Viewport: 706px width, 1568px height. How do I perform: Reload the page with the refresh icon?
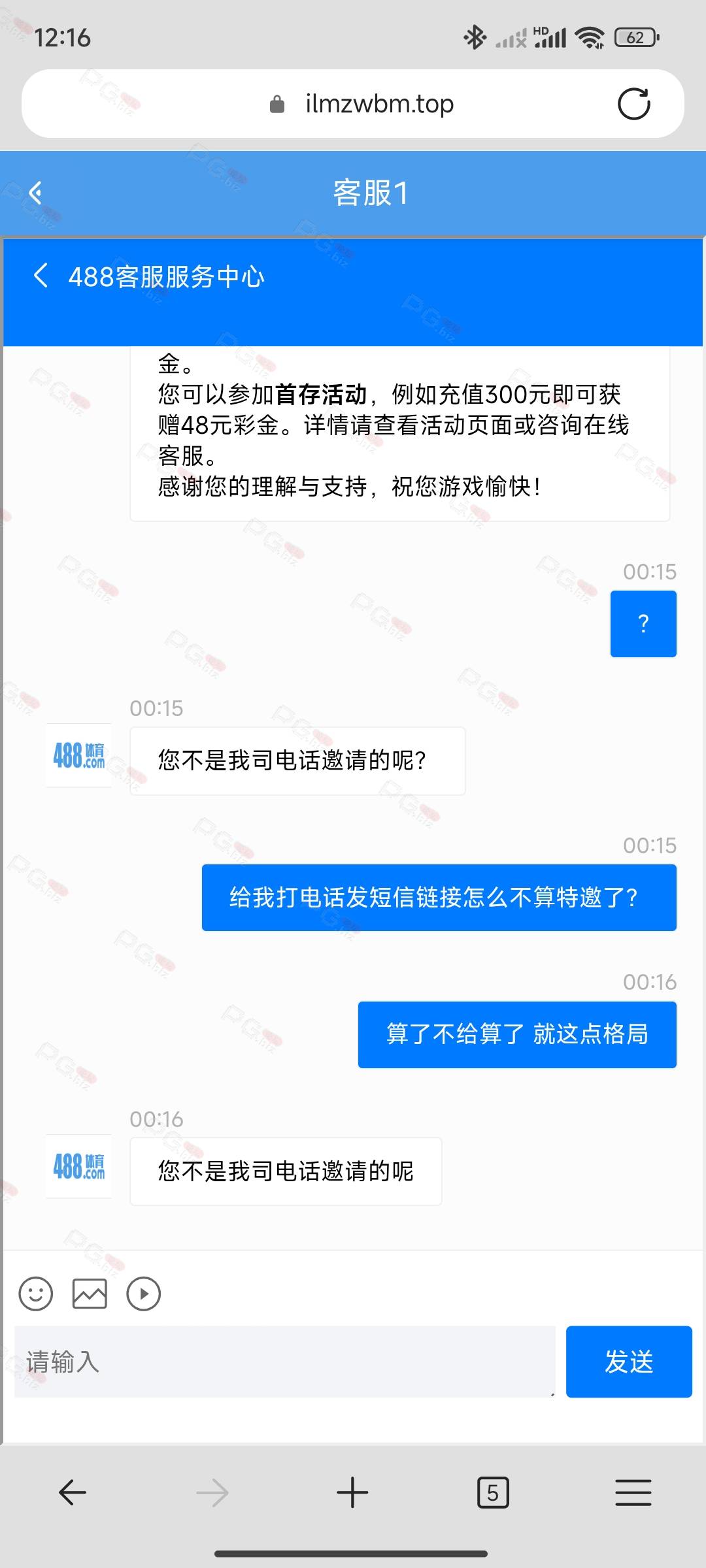pyautogui.click(x=633, y=104)
